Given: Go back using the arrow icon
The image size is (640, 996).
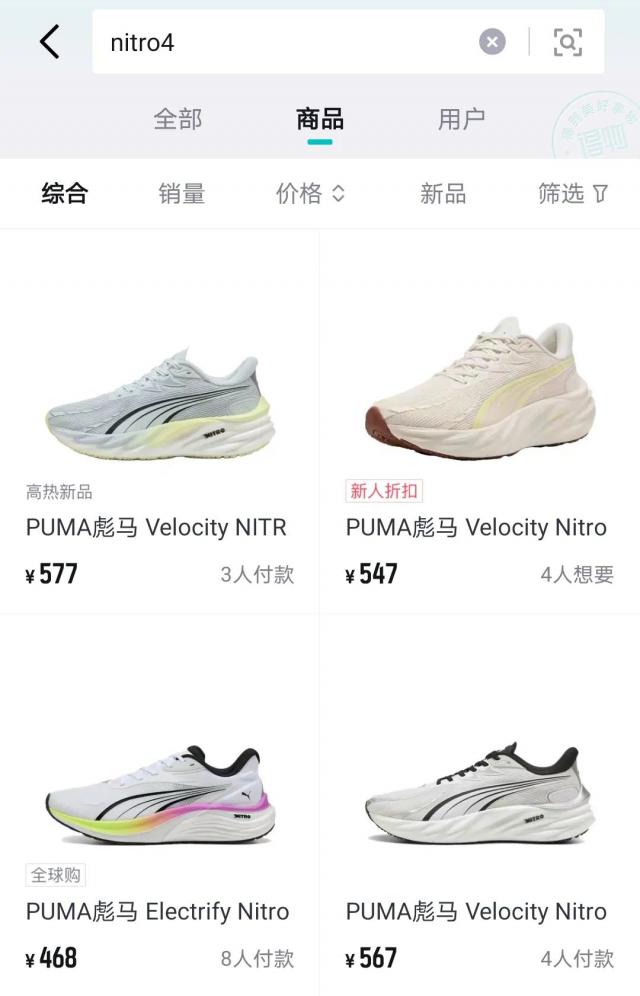Looking at the screenshot, I should click(x=49, y=42).
